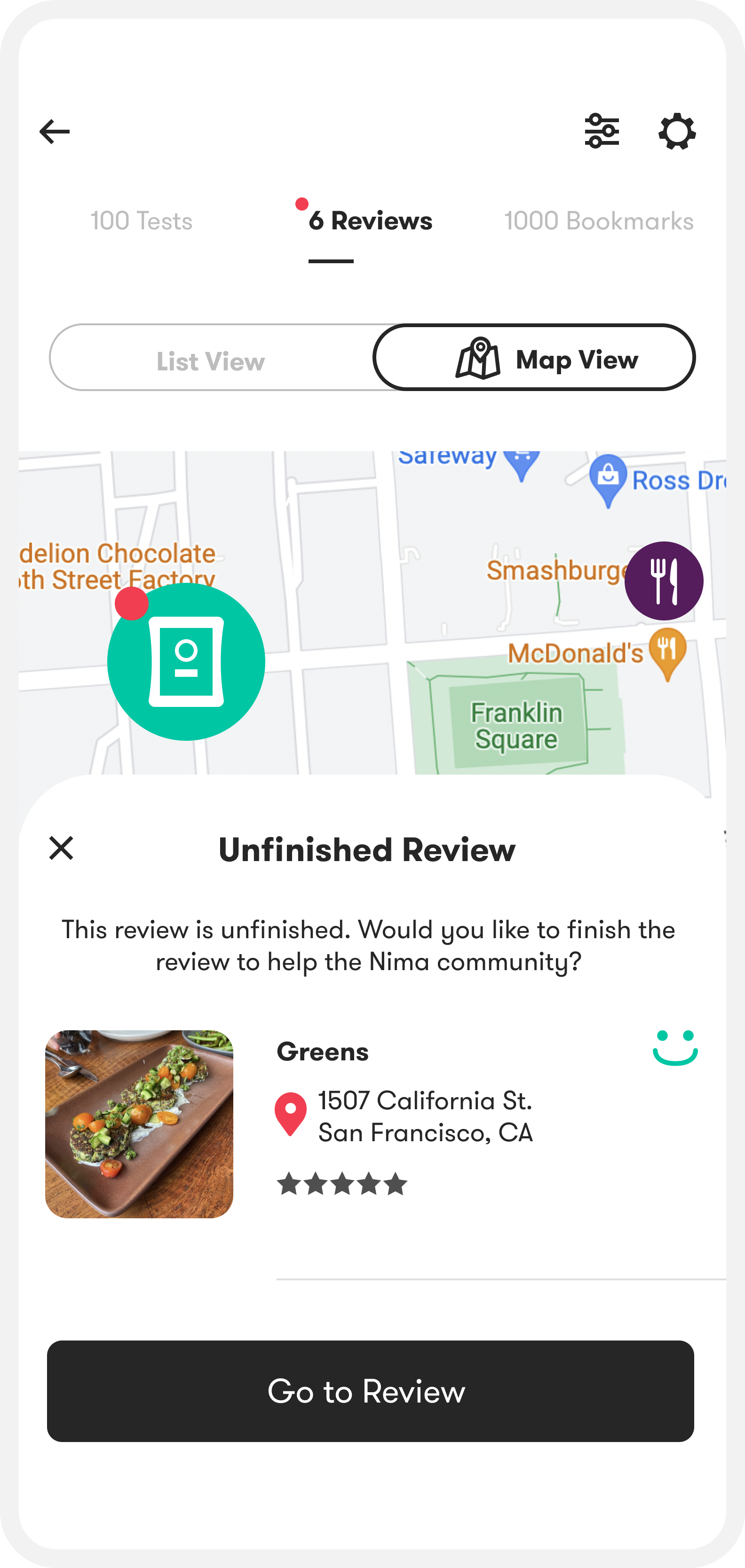Switch to List View
This screenshot has width=745, height=1568.
tap(211, 361)
